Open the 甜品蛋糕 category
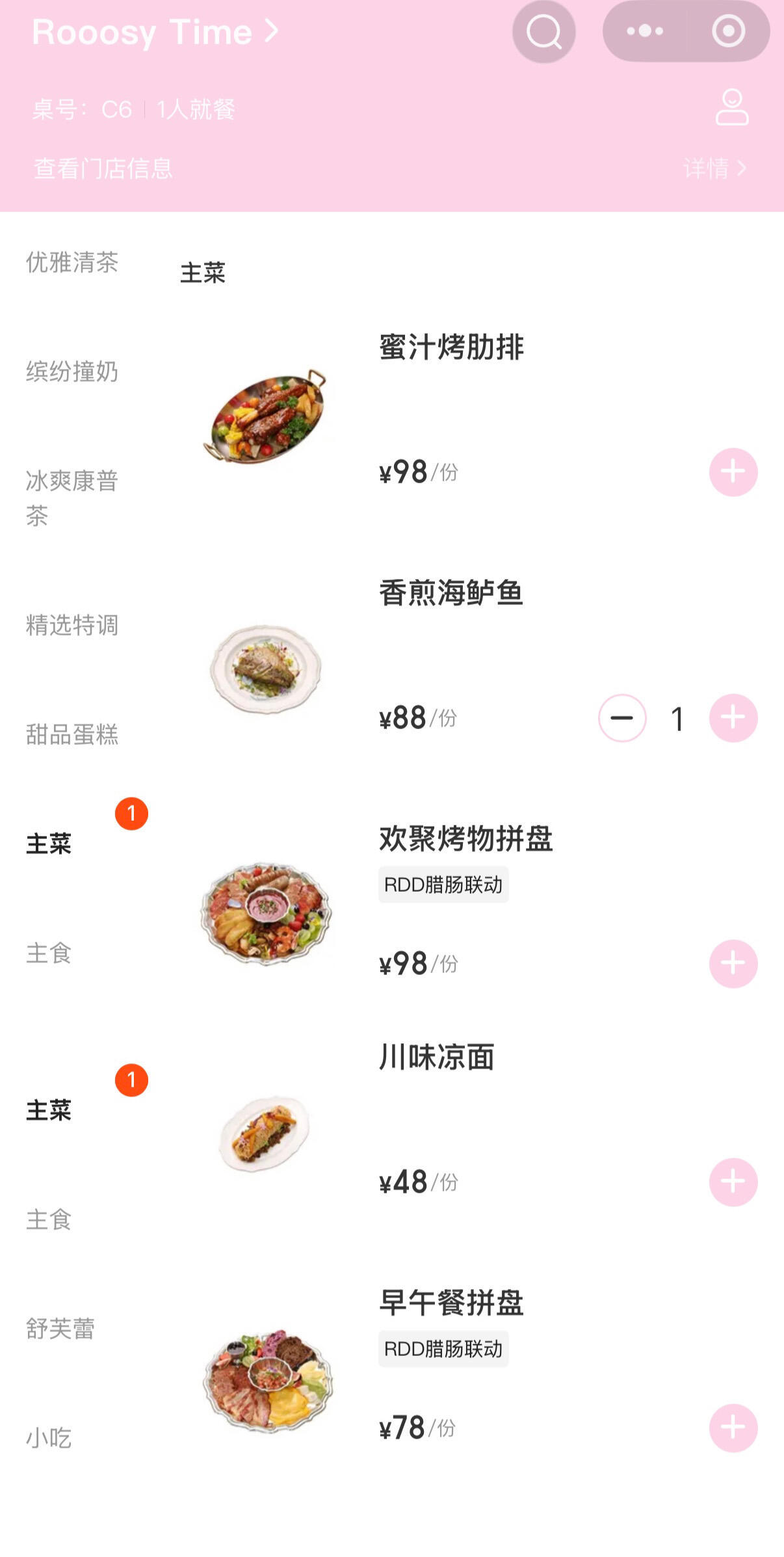Image resolution: width=784 pixels, height=1557 pixels. (x=72, y=734)
